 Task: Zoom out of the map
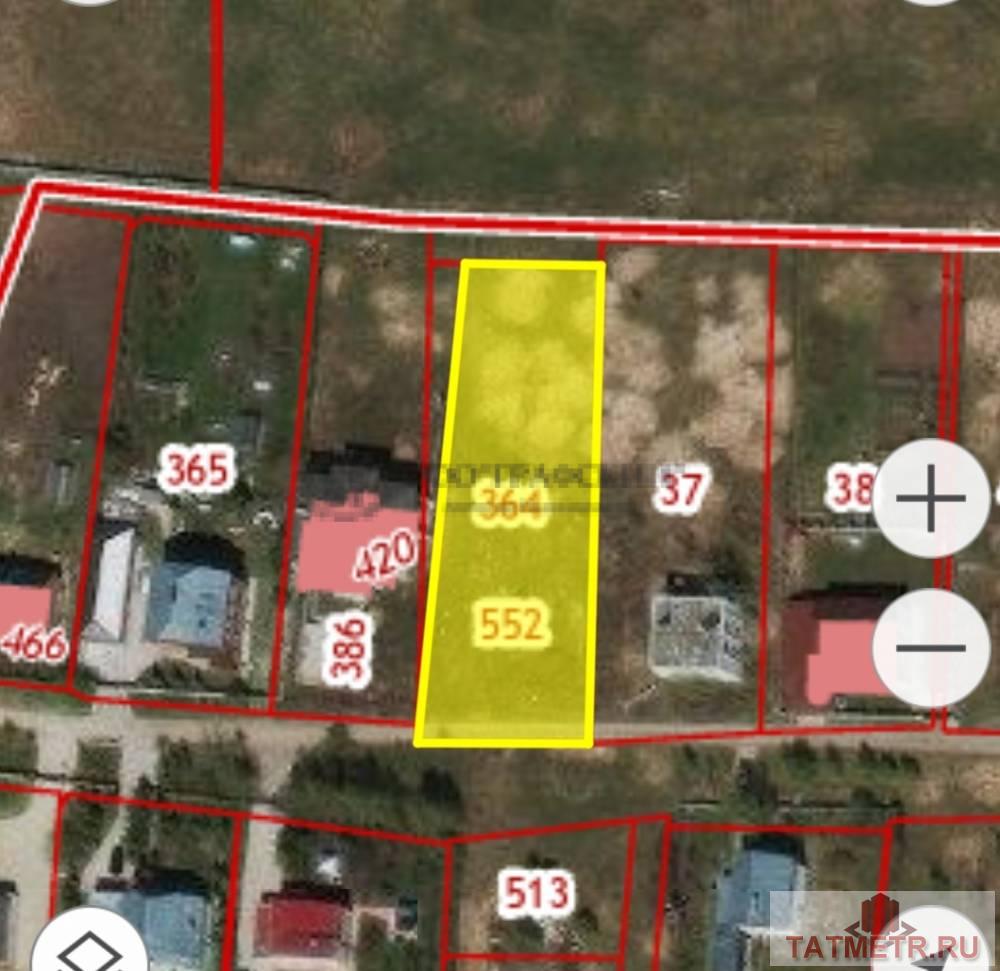(x=931, y=648)
